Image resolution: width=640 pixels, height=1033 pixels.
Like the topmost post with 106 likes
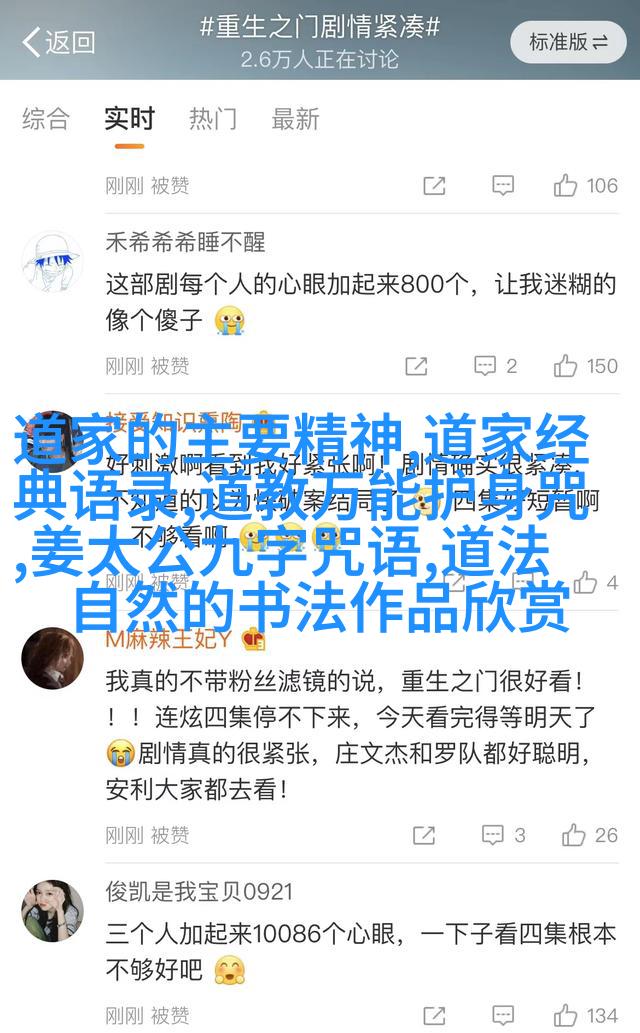coord(587,185)
